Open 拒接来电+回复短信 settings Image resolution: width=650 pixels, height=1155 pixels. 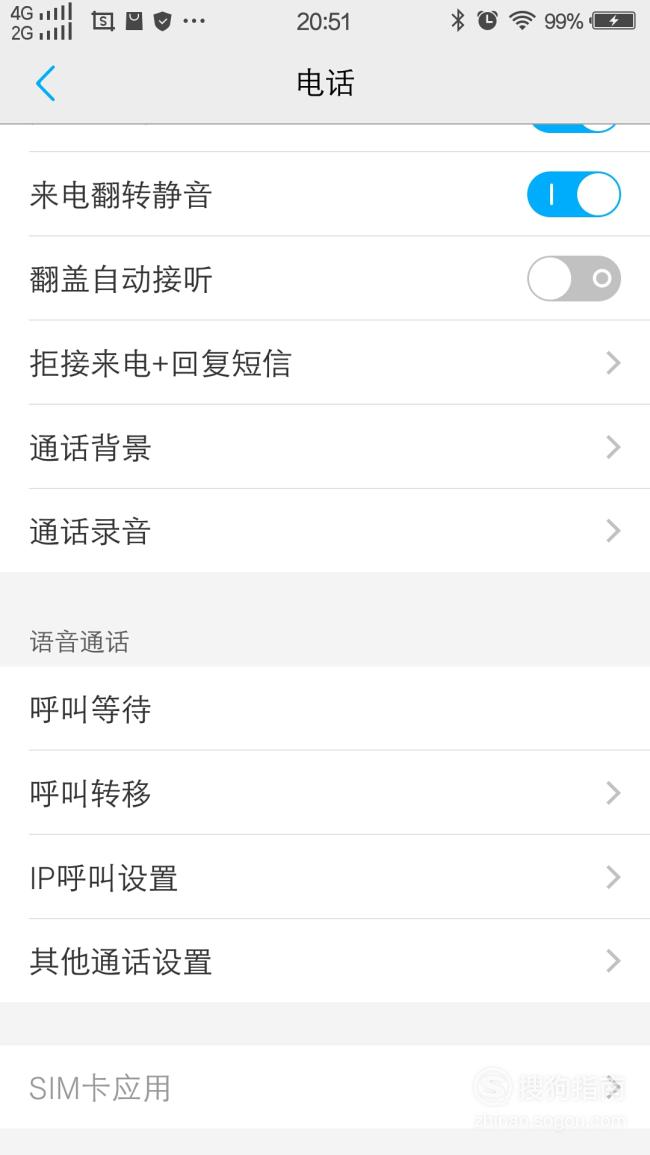click(x=325, y=362)
